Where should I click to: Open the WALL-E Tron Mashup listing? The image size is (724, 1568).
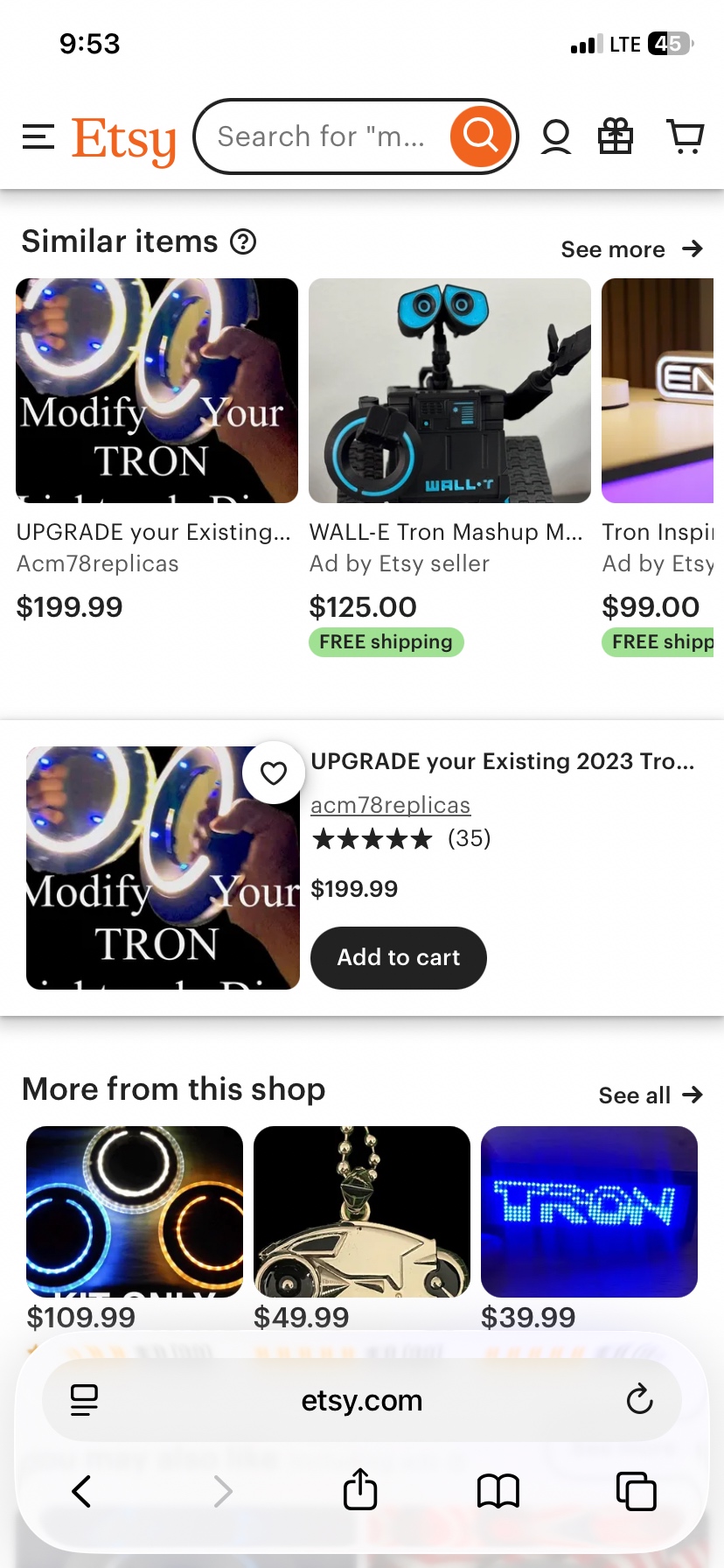coord(449,391)
